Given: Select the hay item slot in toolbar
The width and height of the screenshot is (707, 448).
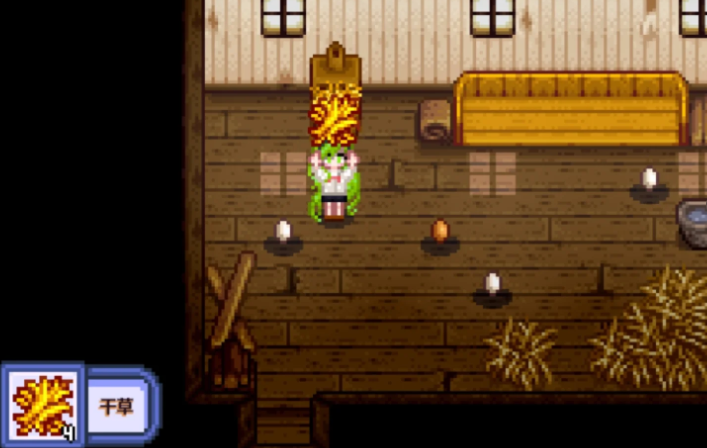Looking at the screenshot, I should [x=42, y=405].
